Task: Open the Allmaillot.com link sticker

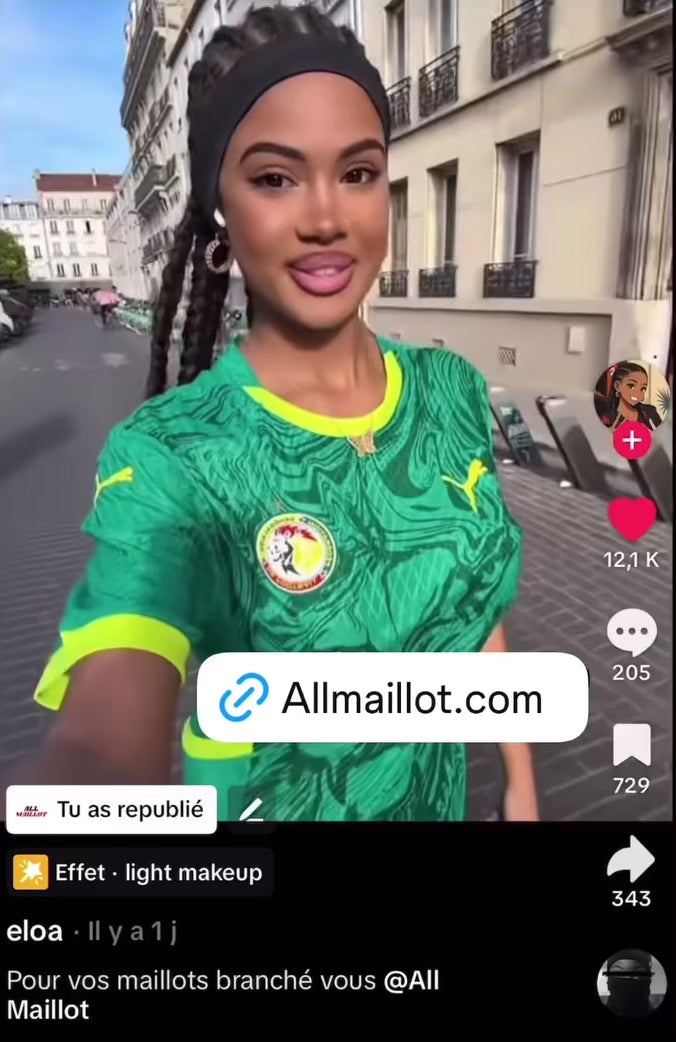Action: [x=392, y=698]
